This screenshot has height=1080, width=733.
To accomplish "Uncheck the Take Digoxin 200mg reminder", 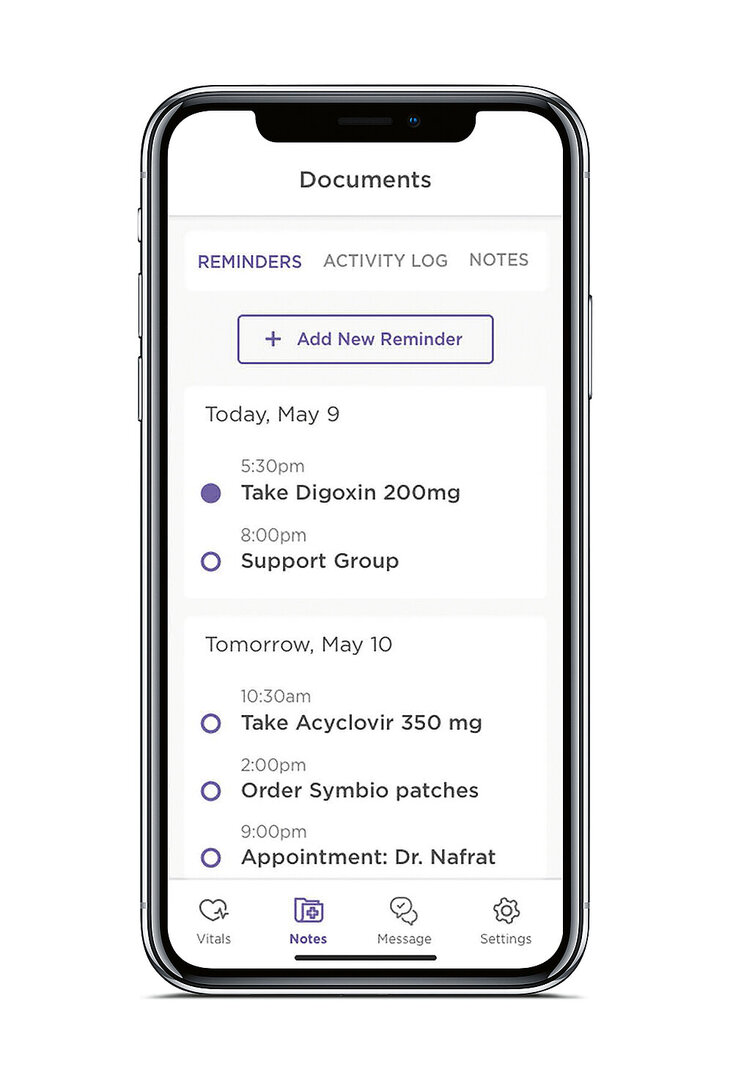I will pos(210,493).
